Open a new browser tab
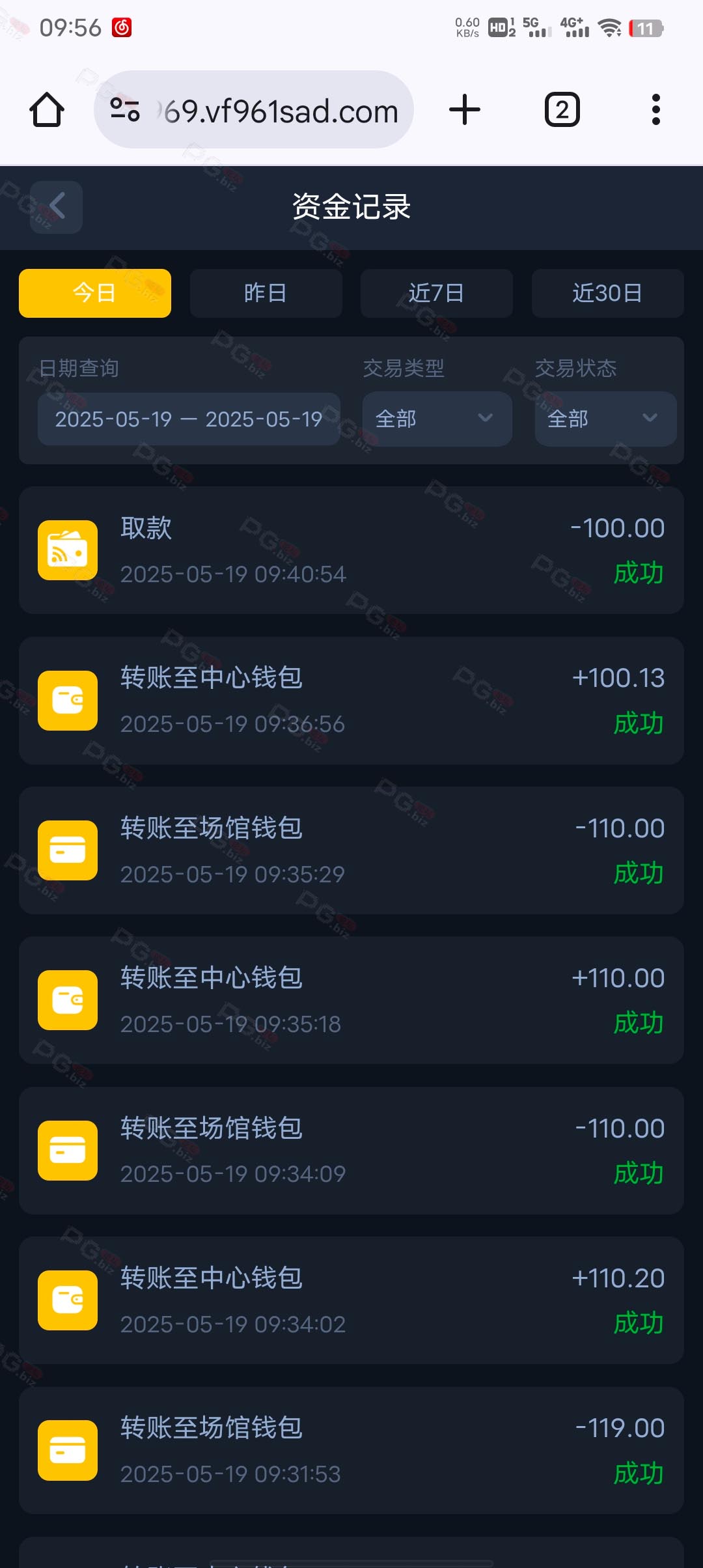The image size is (703, 1568). point(465,109)
